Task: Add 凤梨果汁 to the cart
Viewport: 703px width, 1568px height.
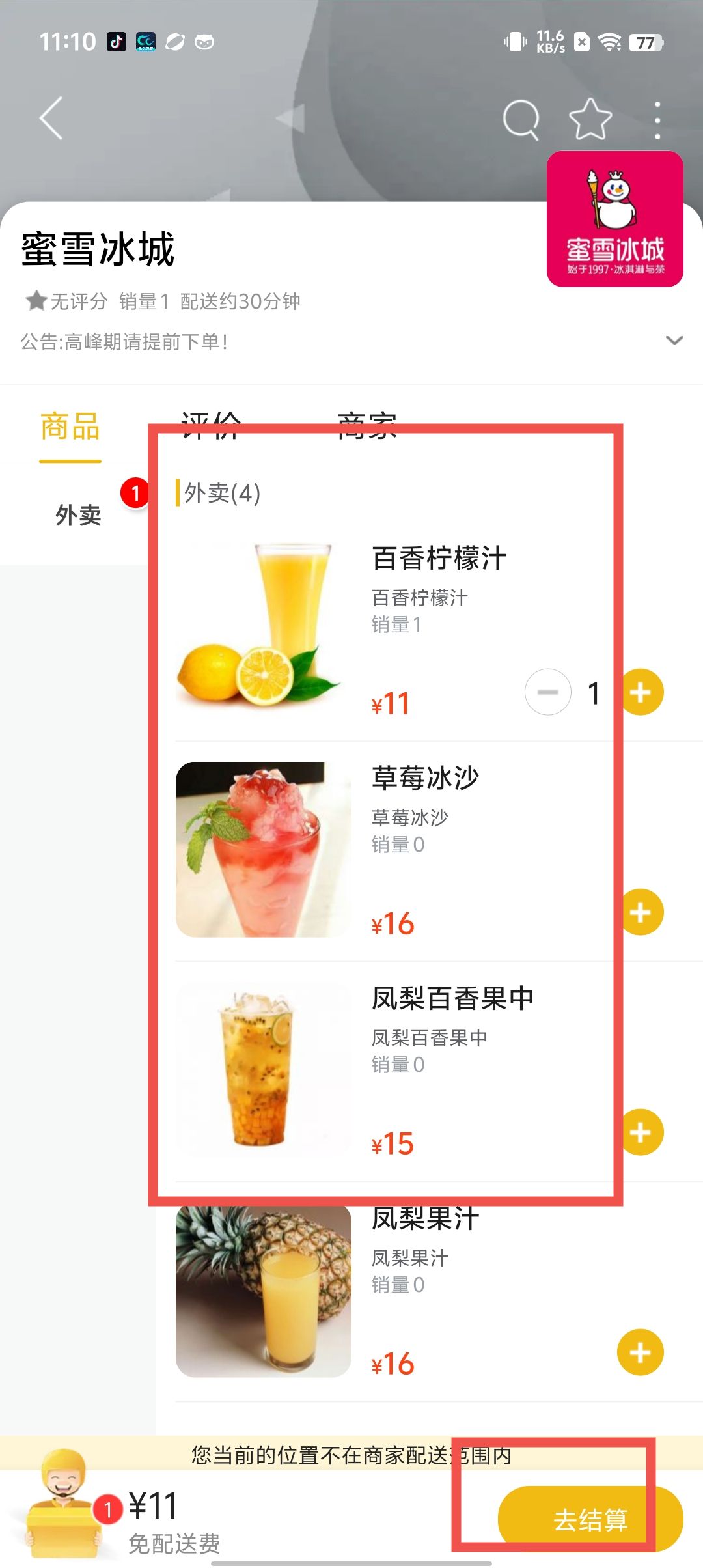Action: coord(641,1352)
